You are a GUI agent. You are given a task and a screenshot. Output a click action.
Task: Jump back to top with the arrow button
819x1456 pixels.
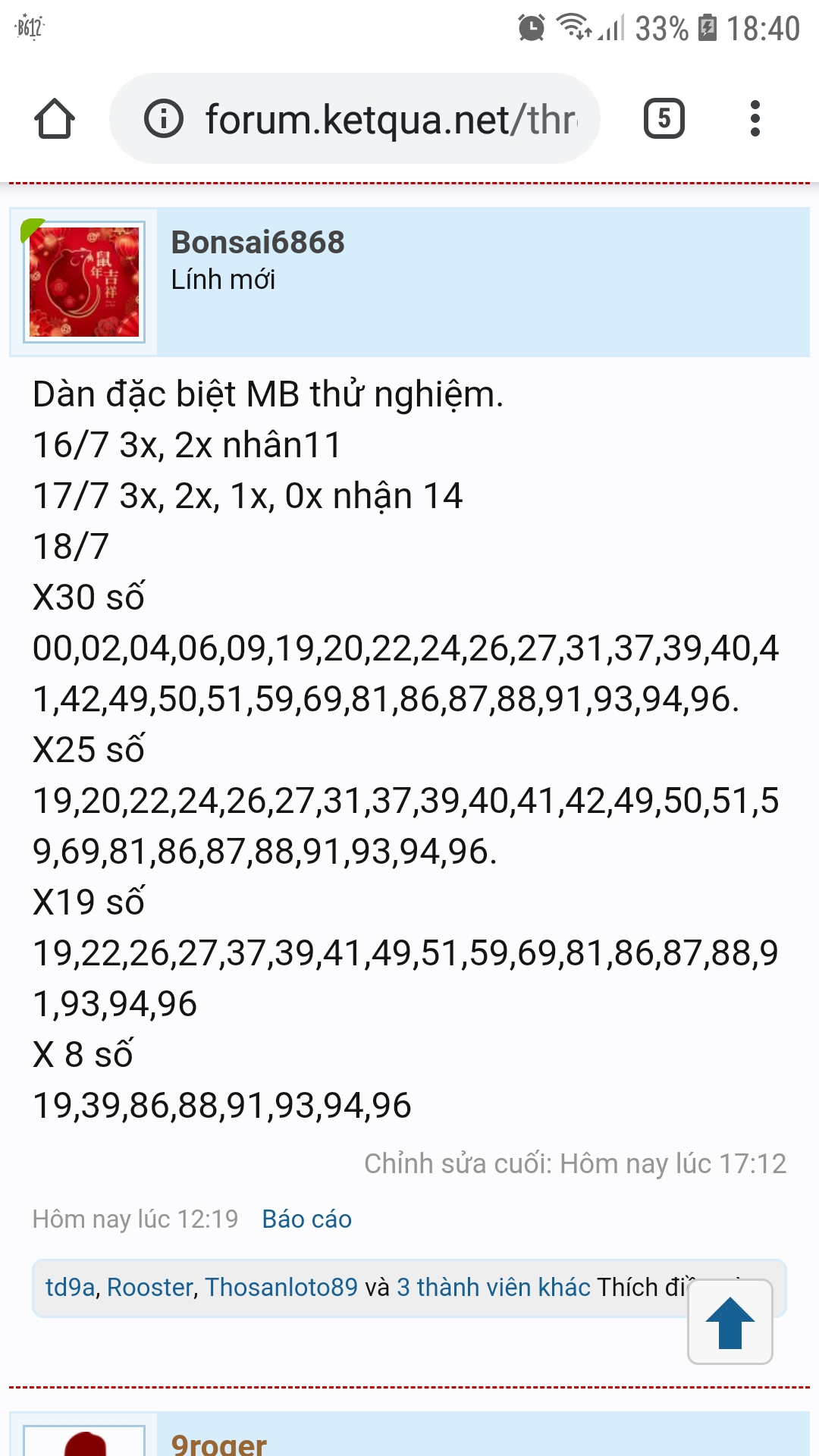[x=730, y=1322]
